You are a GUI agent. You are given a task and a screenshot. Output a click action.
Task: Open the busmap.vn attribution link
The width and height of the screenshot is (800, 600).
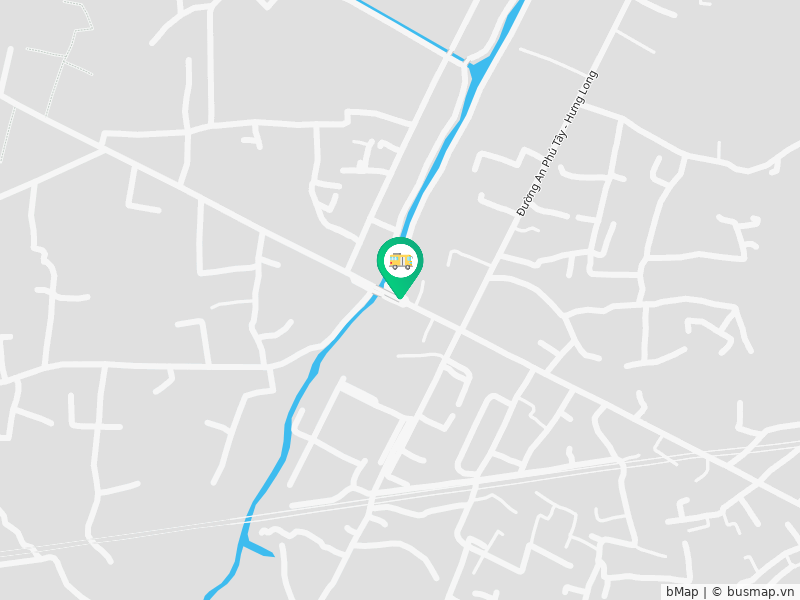click(x=760, y=591)
